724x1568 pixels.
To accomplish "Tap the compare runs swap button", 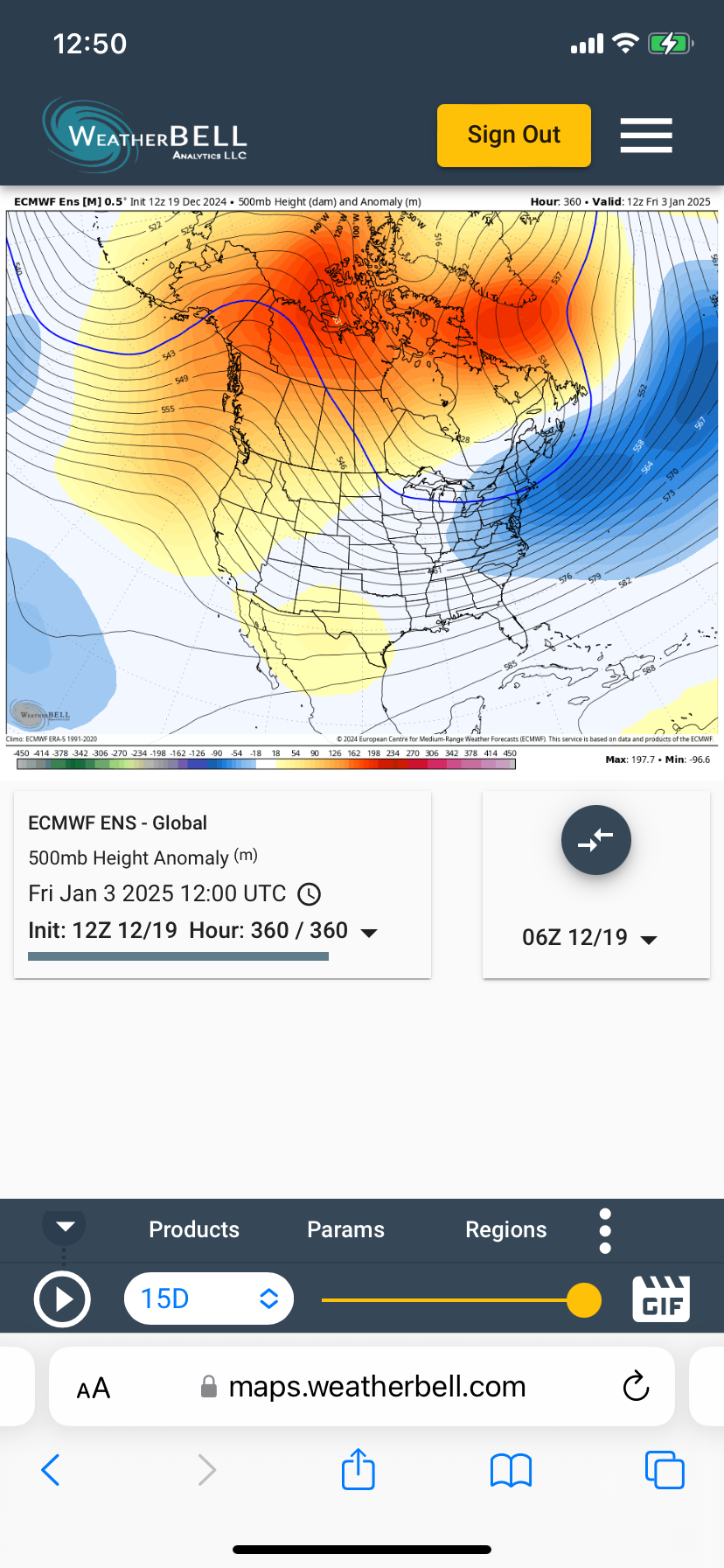I will point(595,840).
